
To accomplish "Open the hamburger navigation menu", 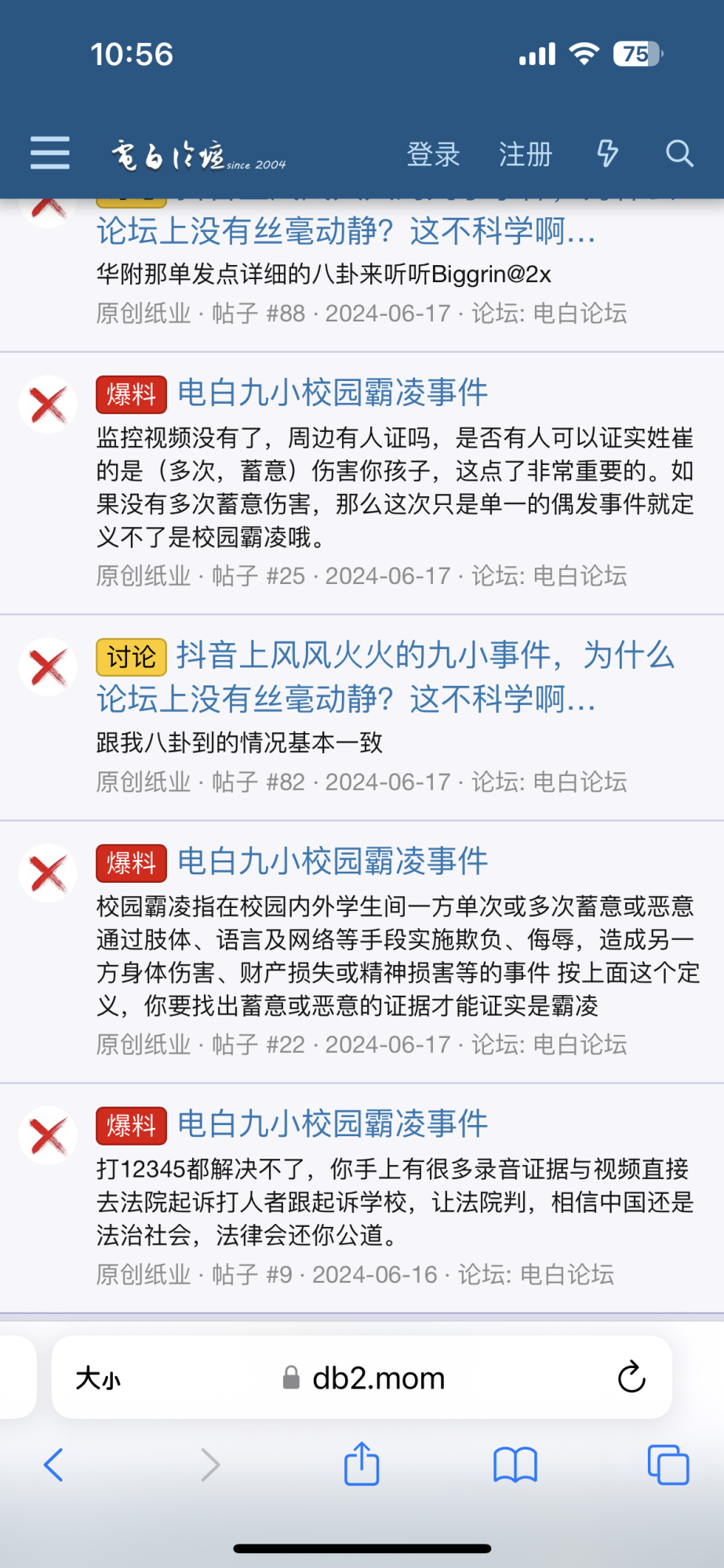I will (50, 153).
